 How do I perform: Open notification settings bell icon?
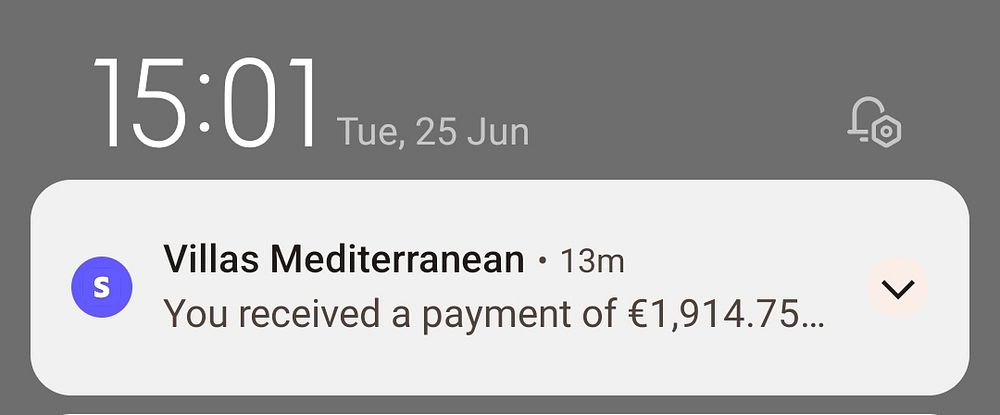coord(874,122)
